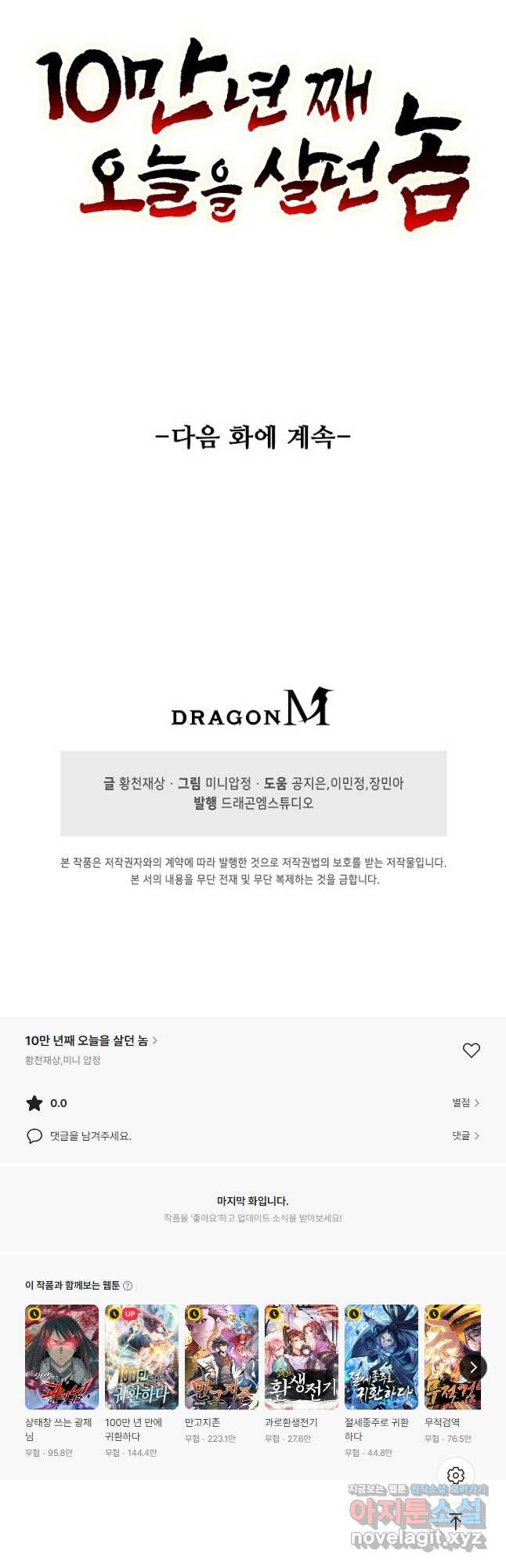The width and height of the screenshot is (506, 1568).
Task: Open the 별점 rating page
Action: point(465,1103)
